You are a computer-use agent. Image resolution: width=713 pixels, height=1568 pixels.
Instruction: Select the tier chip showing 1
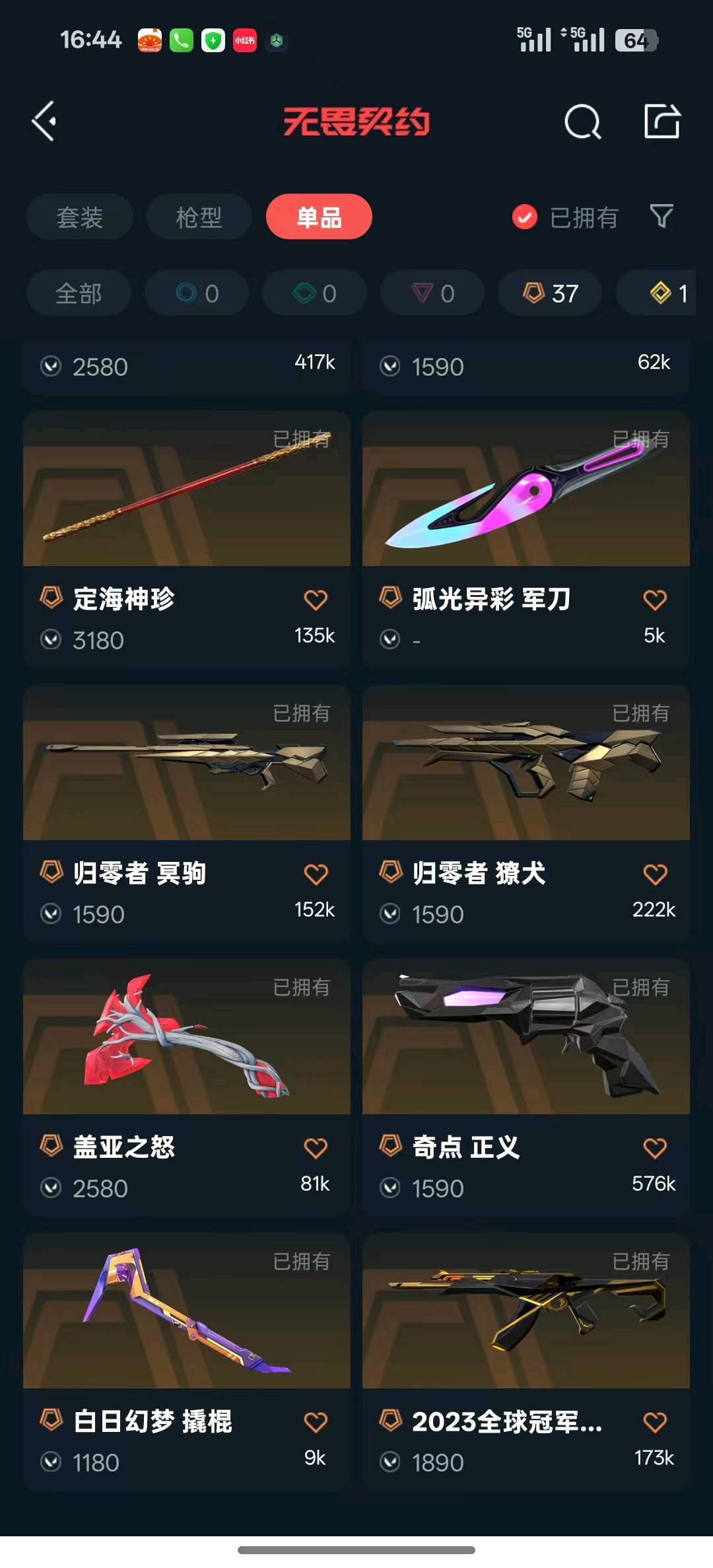(x=663, y=293)
